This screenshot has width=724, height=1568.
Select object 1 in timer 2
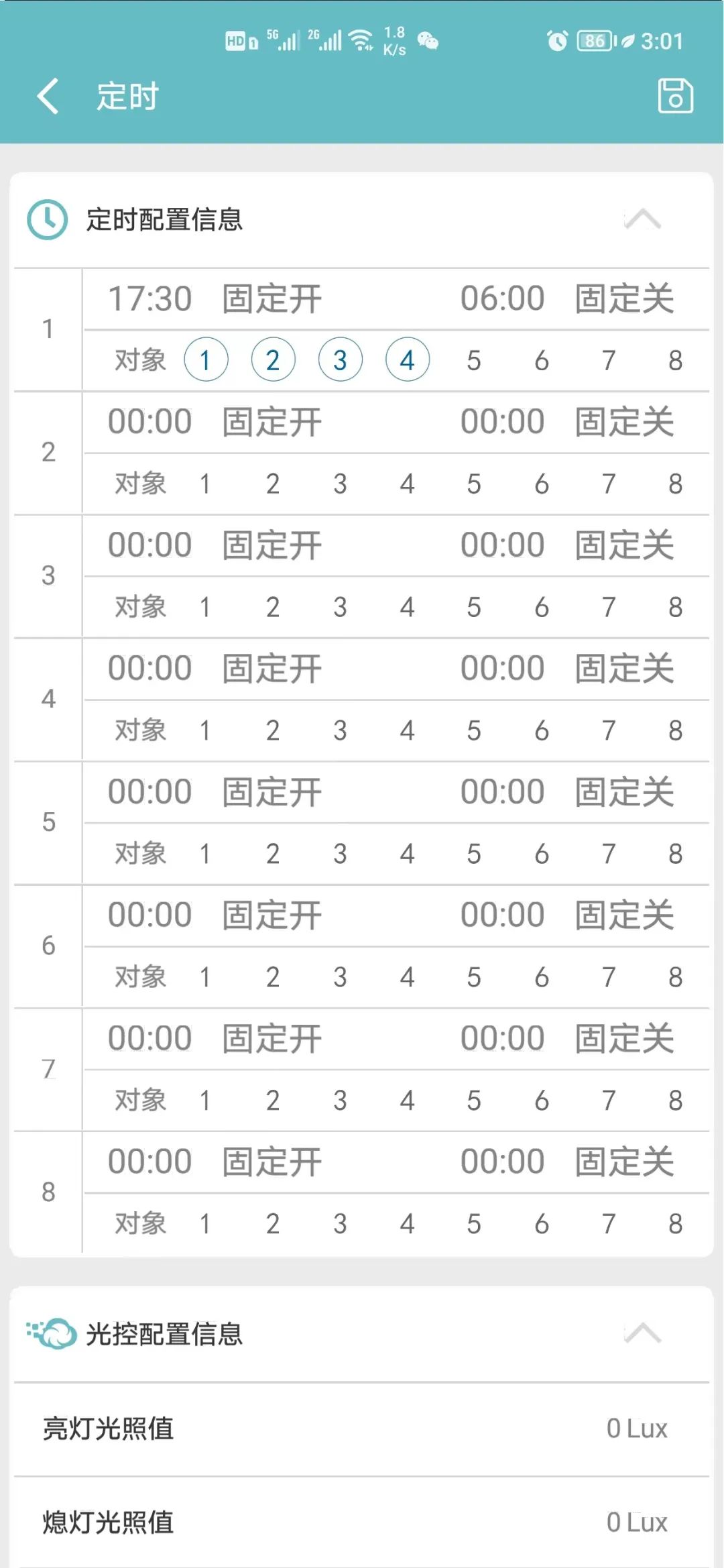point(205,484)
